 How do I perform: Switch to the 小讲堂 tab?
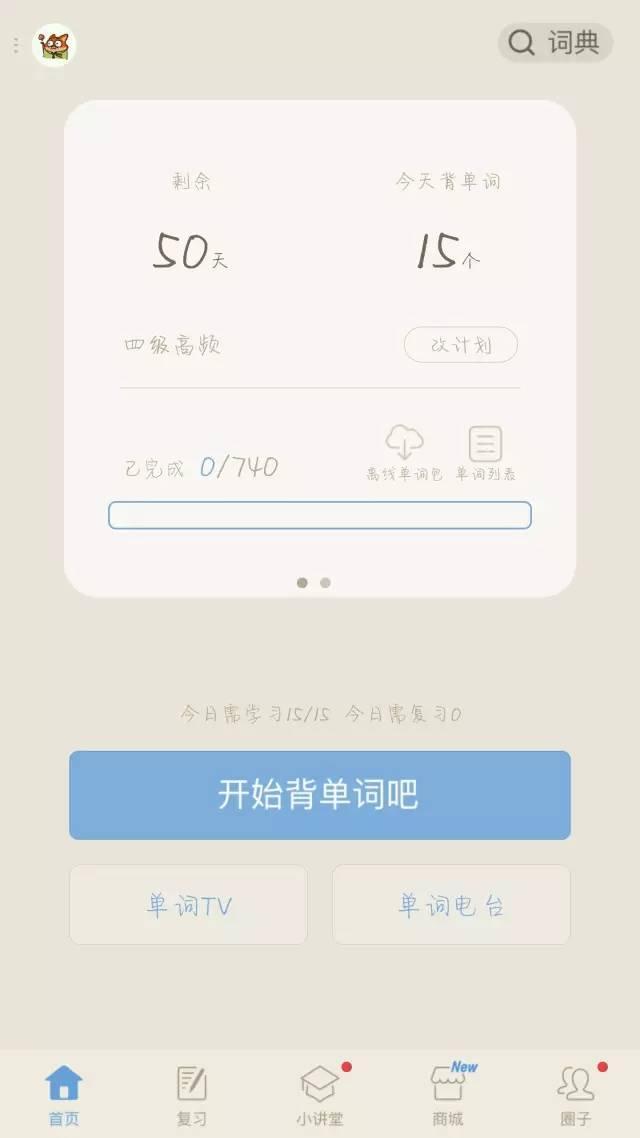pos(320,1095)
